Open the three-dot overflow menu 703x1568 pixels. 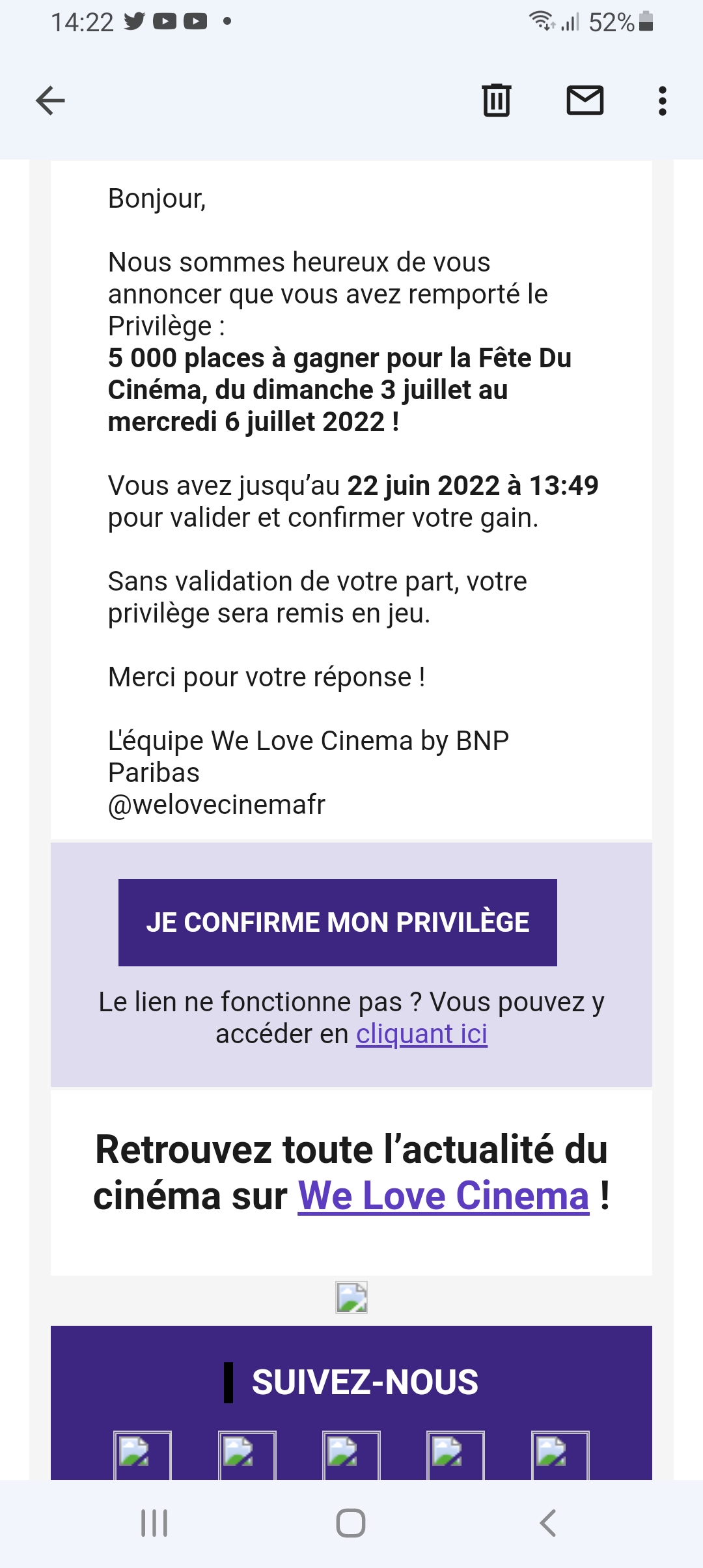[663, 101]
